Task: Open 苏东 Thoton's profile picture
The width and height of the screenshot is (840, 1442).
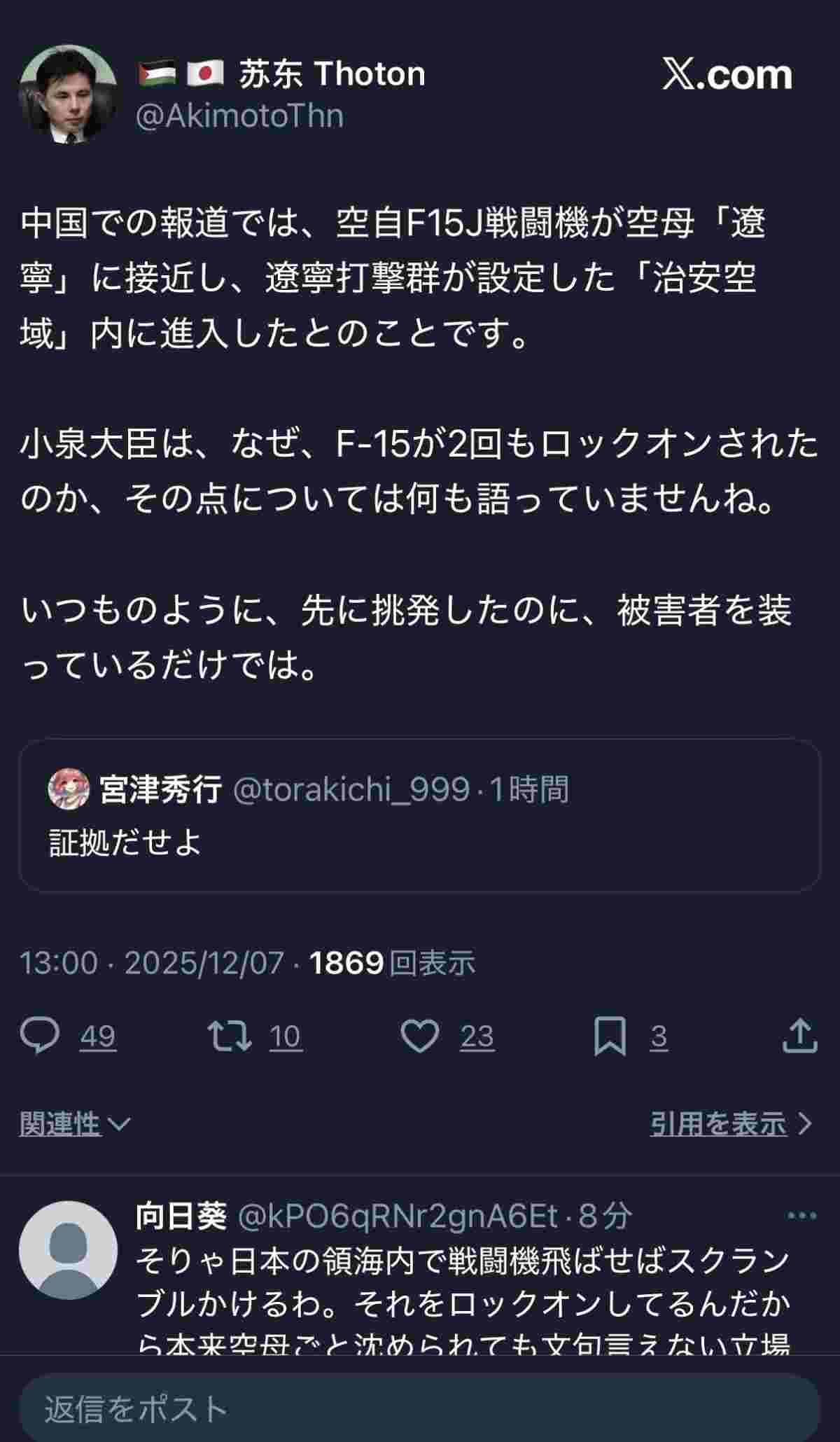Action: [x=68, y=95]
